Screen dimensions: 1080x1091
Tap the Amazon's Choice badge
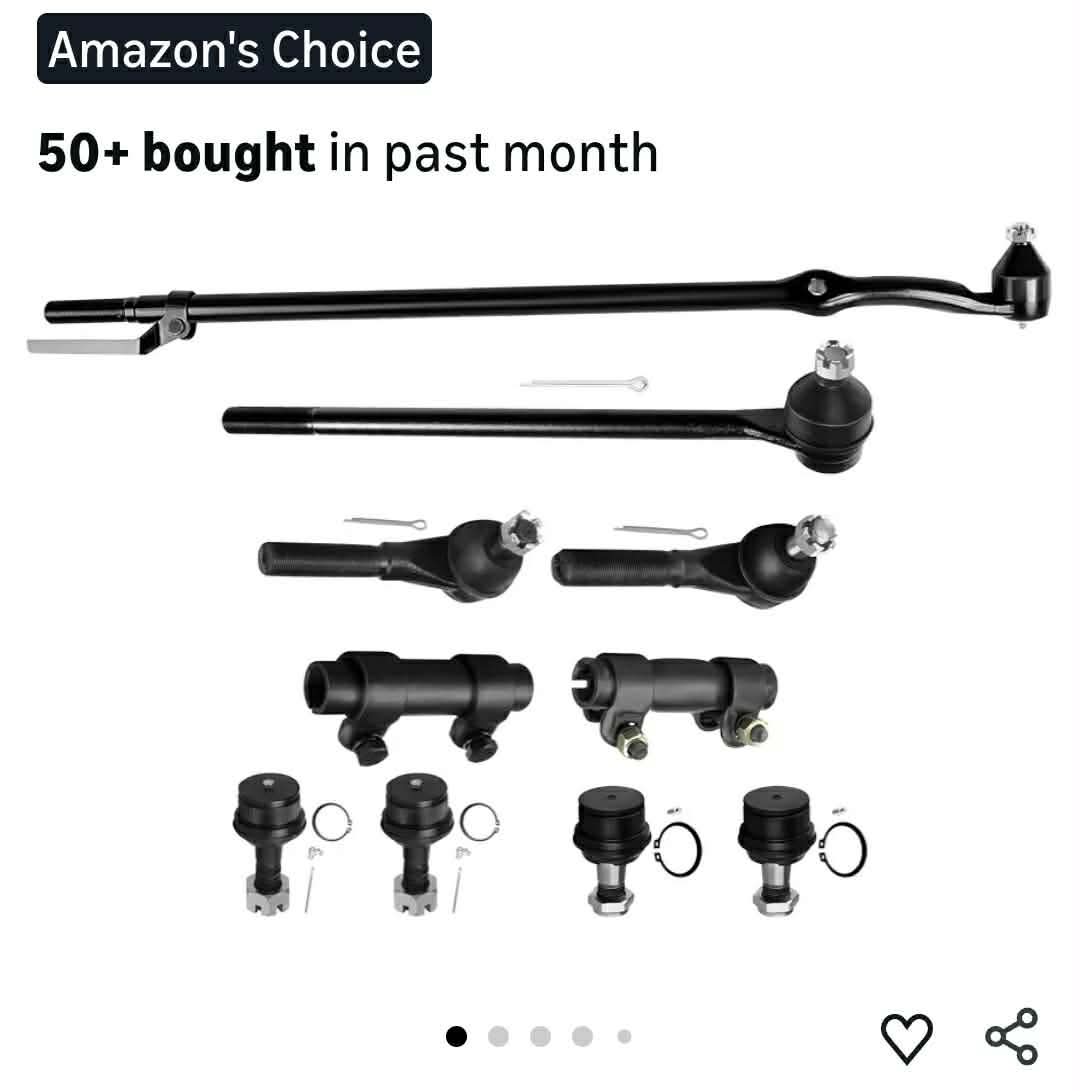(235, 49)
